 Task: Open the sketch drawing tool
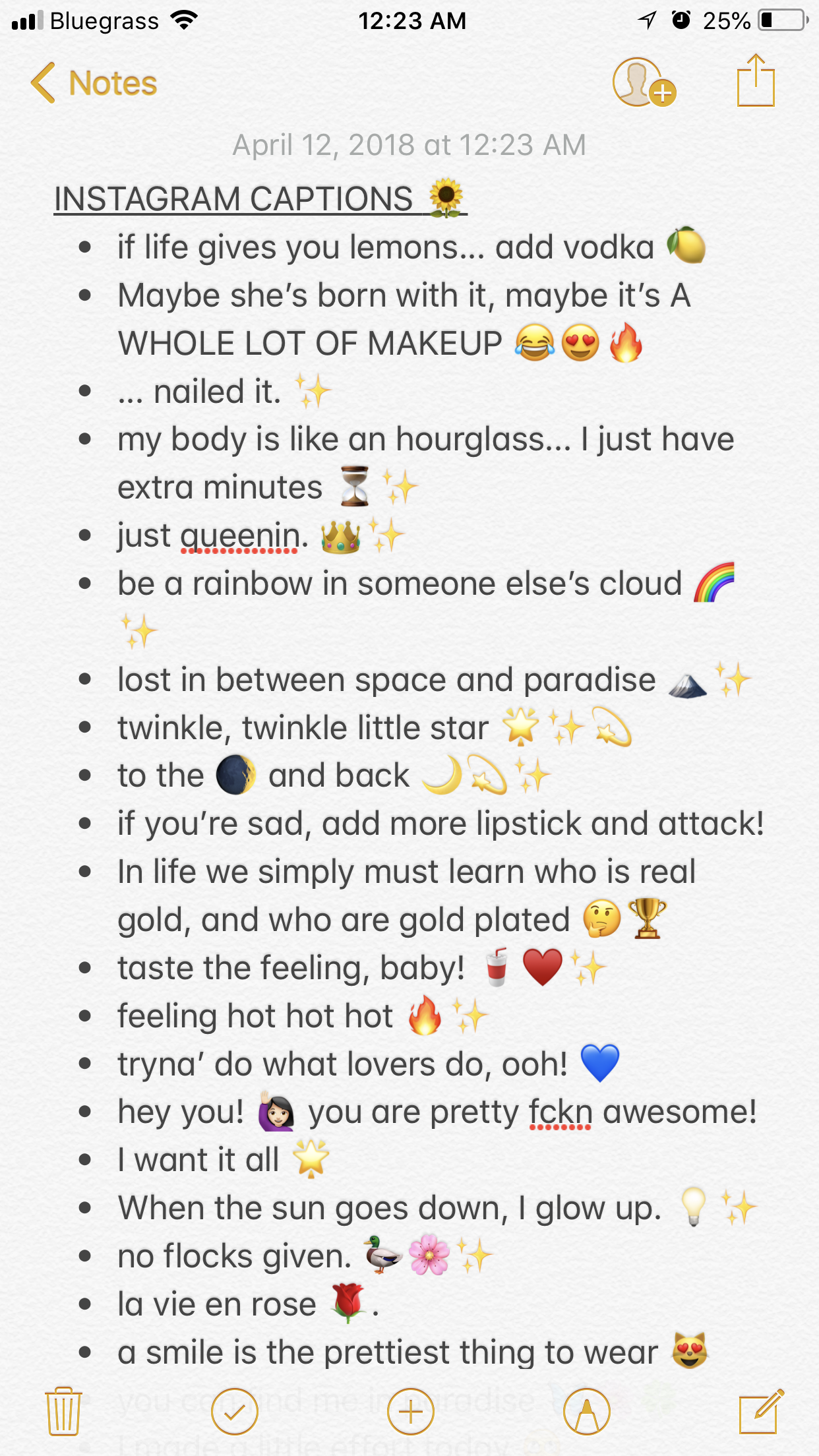[x=586, y=1411]
